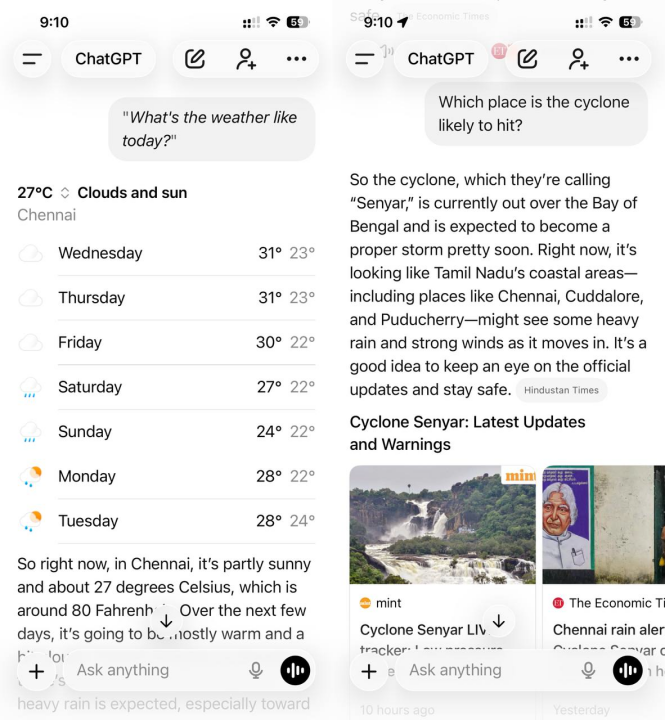This screenshot has width=665, height=720.
Task: Start new chat from the weather conversation
Action: coord(195,59)
